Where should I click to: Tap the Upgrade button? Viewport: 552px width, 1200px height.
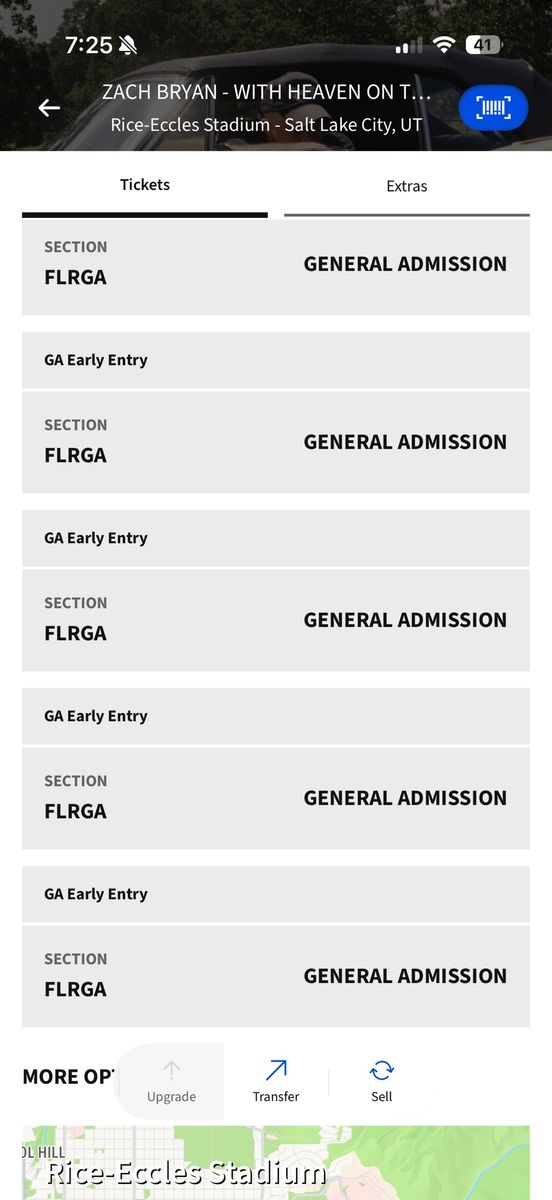(x=171, y=1081)
